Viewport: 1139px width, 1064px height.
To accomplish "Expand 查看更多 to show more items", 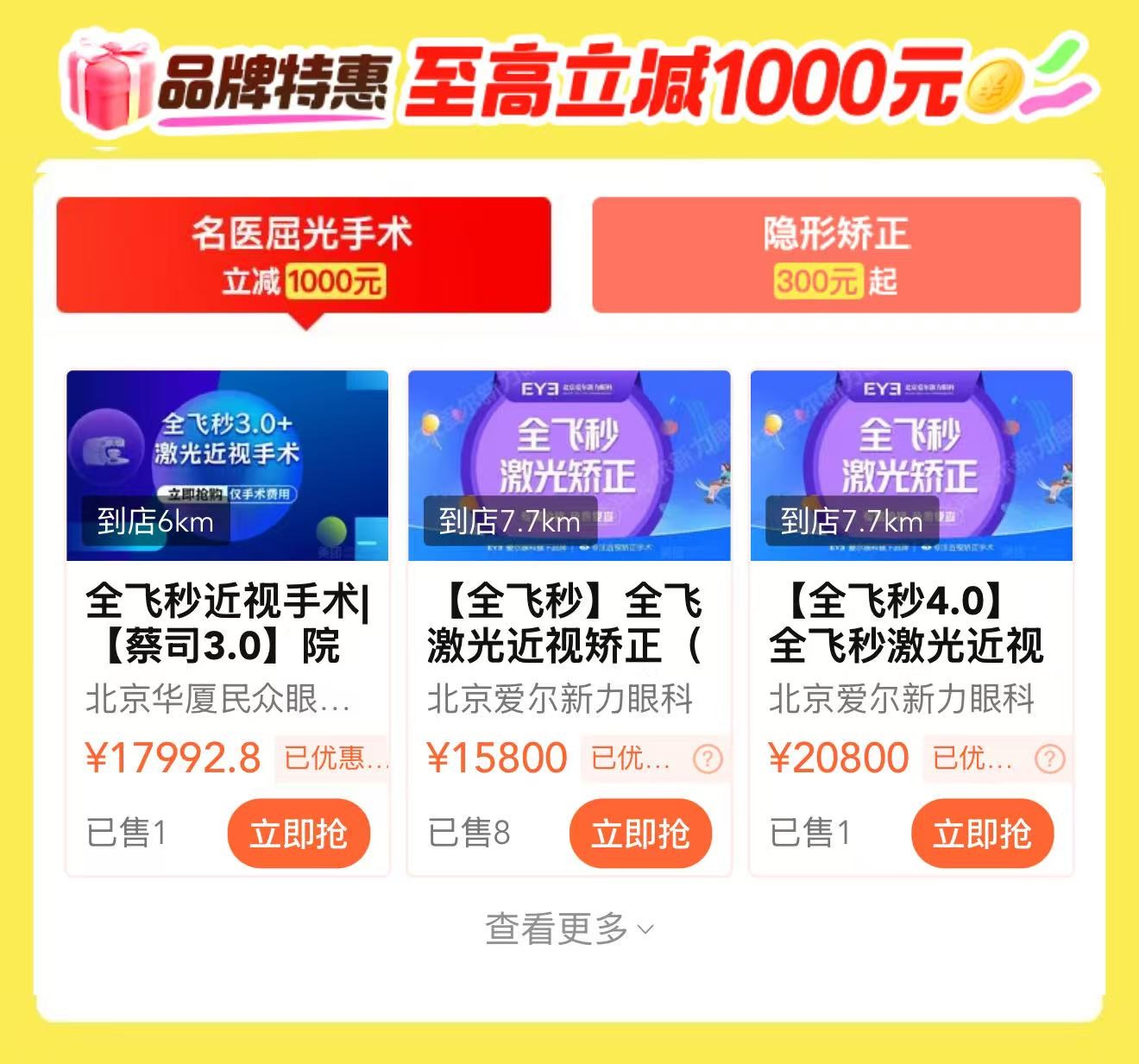I will [x=569, y=929].
